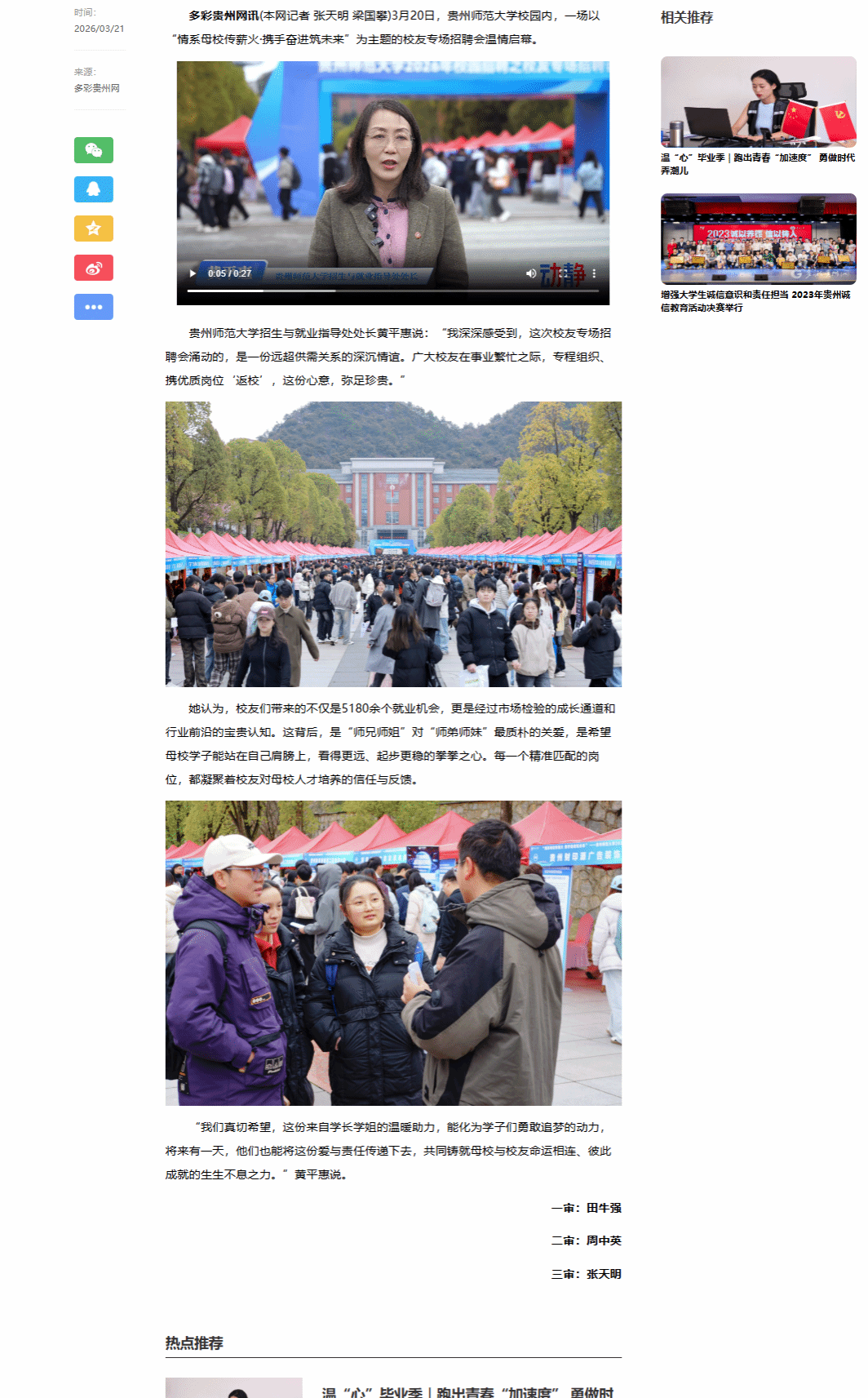Mute the video sound
Screen dimensions: 868x1398
tap(531, 273)
